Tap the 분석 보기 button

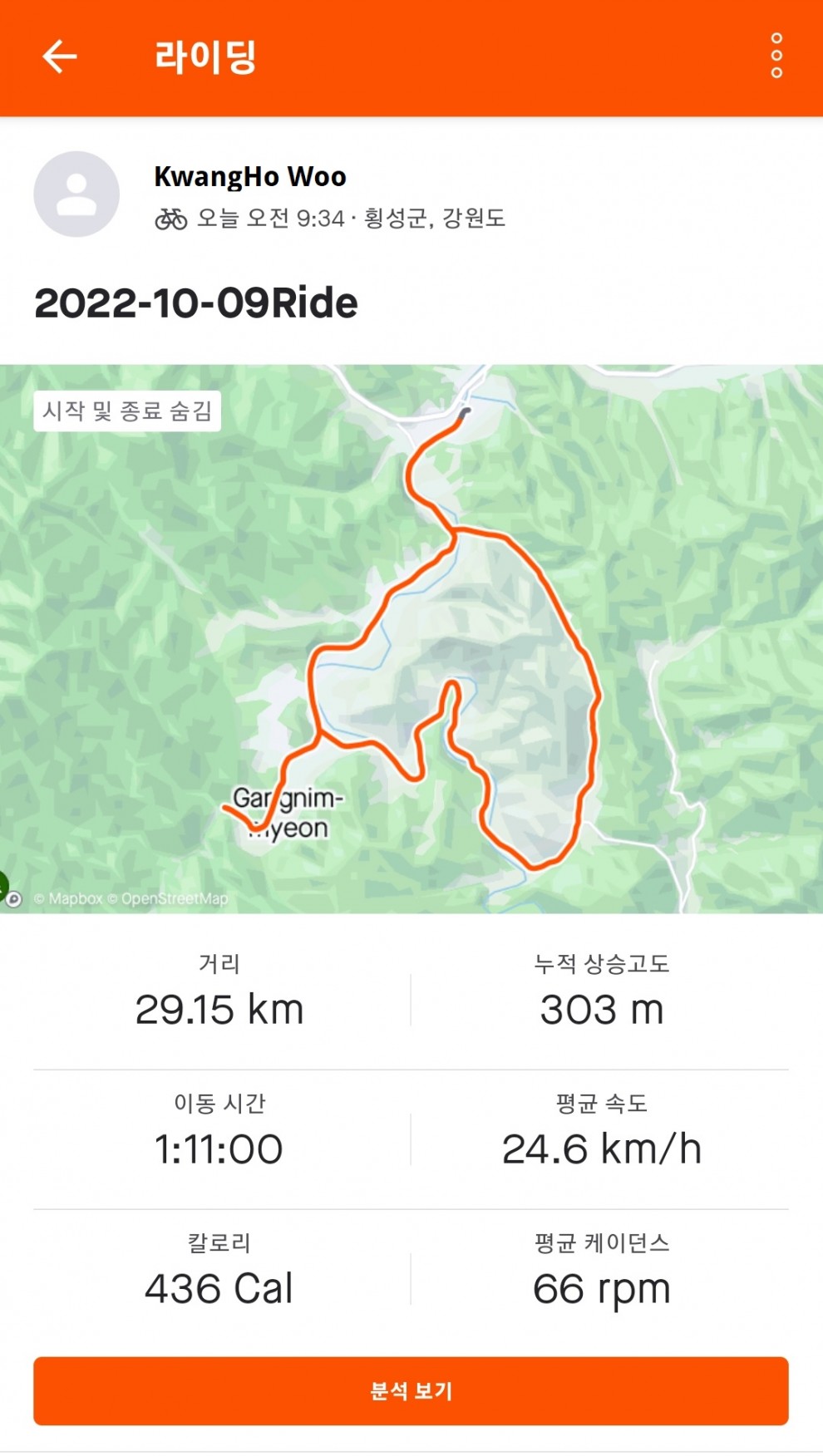coord(411,1391)
